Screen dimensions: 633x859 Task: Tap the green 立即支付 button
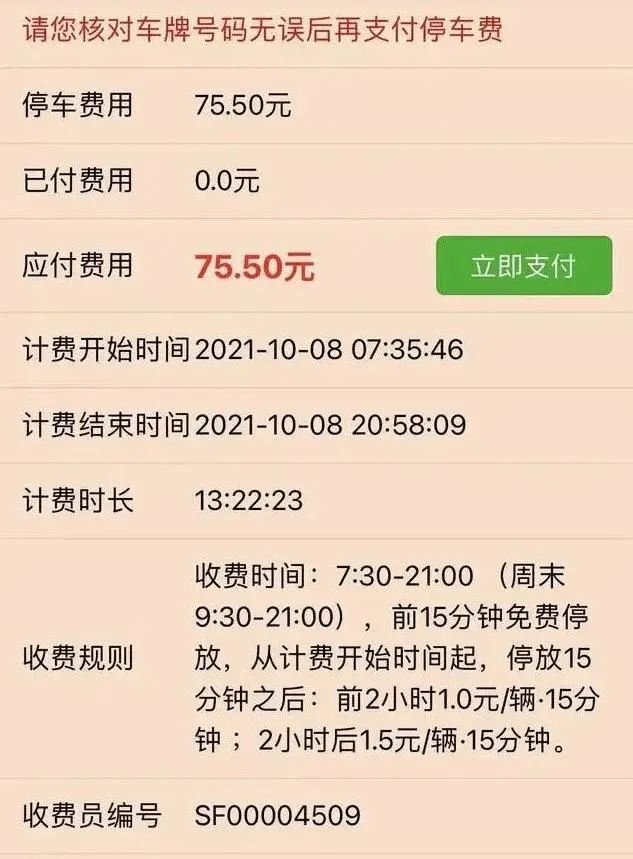[523, 266]
